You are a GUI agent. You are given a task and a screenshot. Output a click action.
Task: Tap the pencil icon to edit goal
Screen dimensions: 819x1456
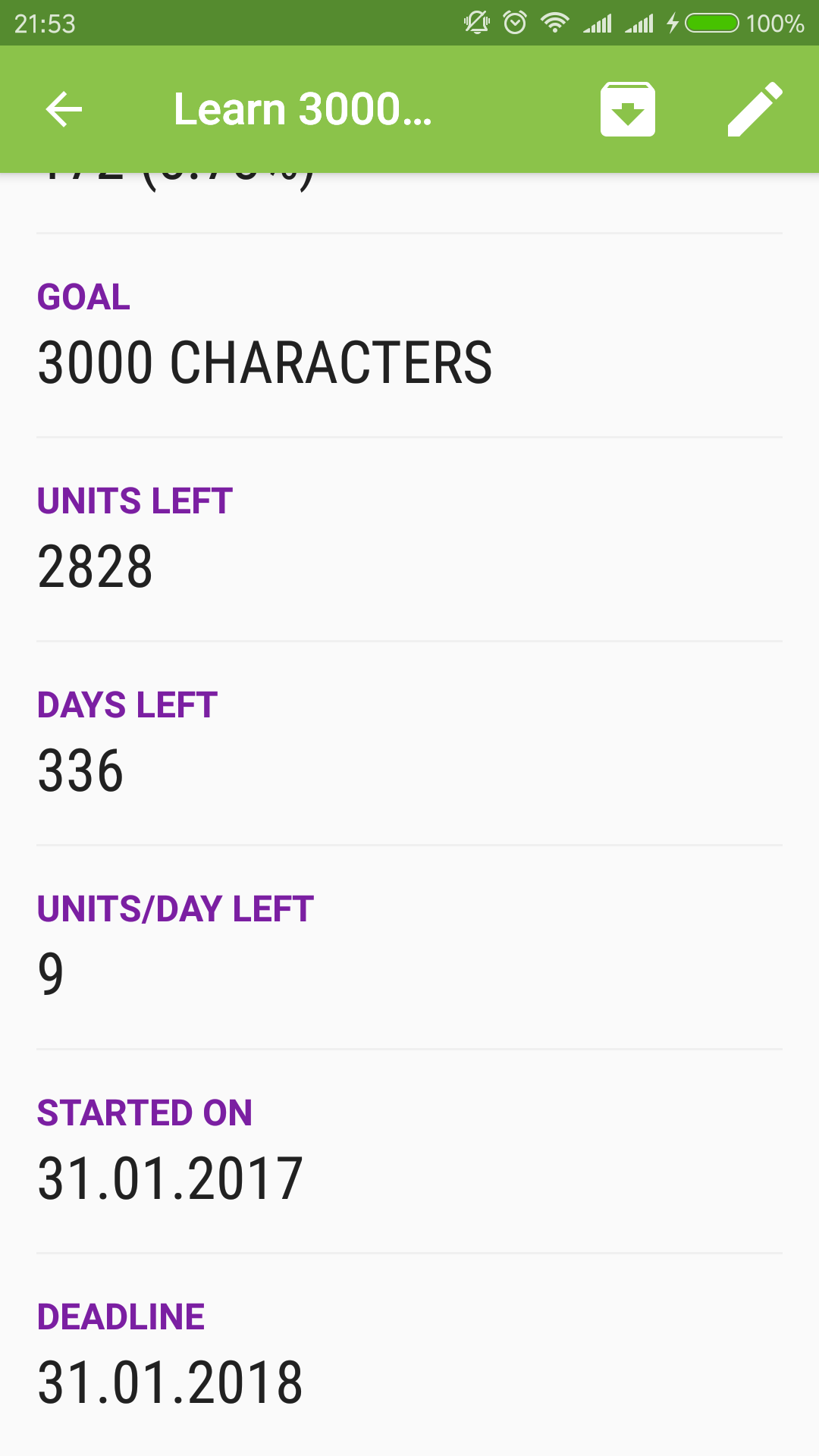(755, 108)
